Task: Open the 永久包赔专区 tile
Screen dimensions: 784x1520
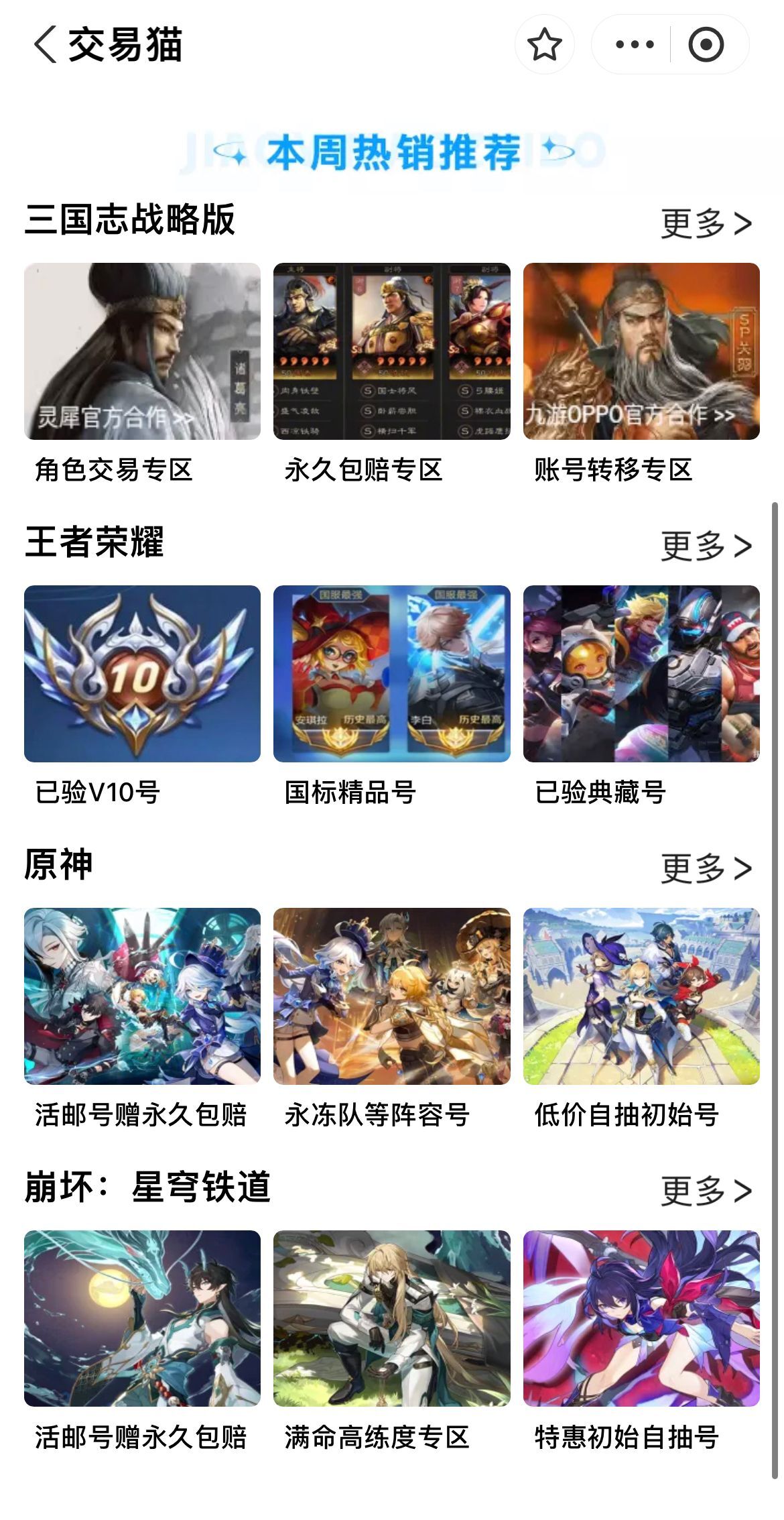Action: 391,373
